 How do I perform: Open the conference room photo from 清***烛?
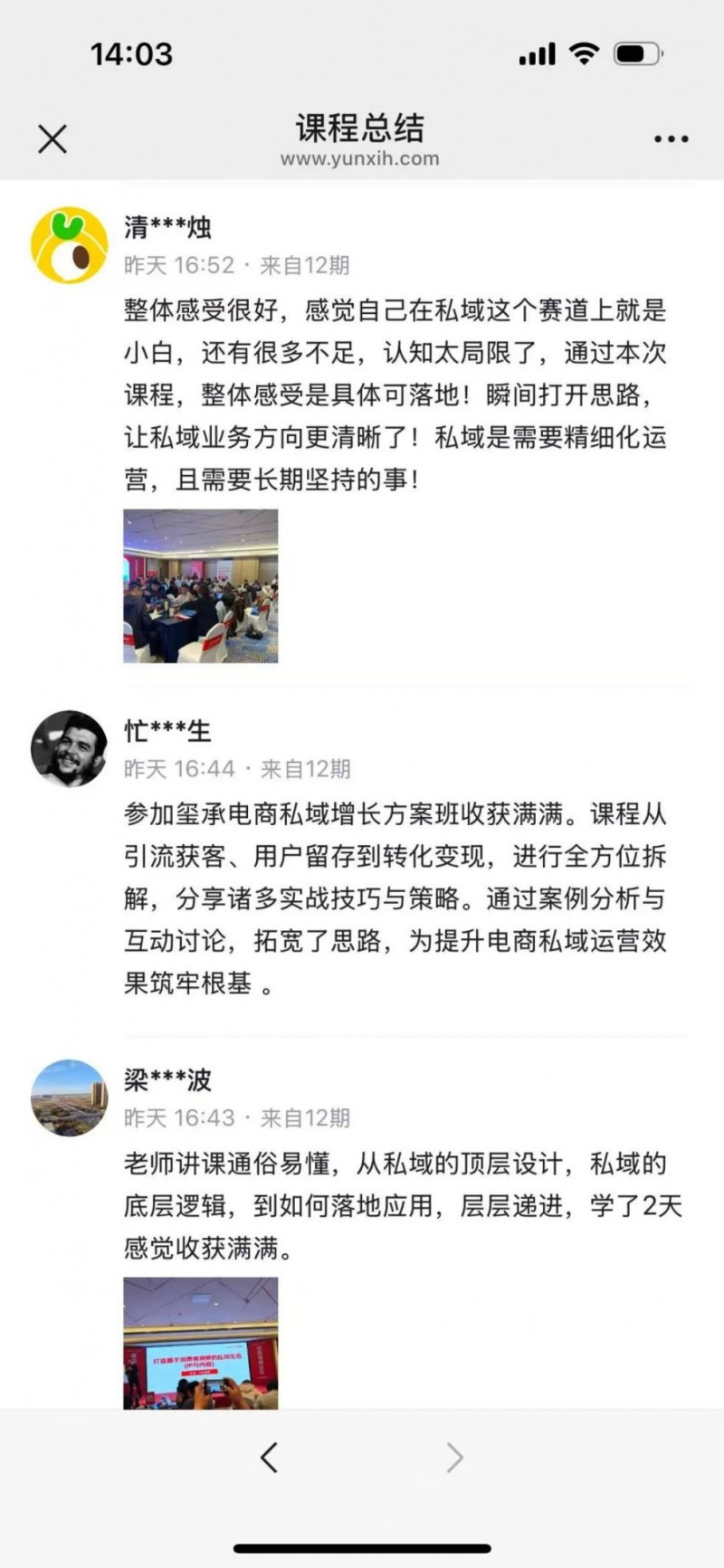tap(201, 585)
